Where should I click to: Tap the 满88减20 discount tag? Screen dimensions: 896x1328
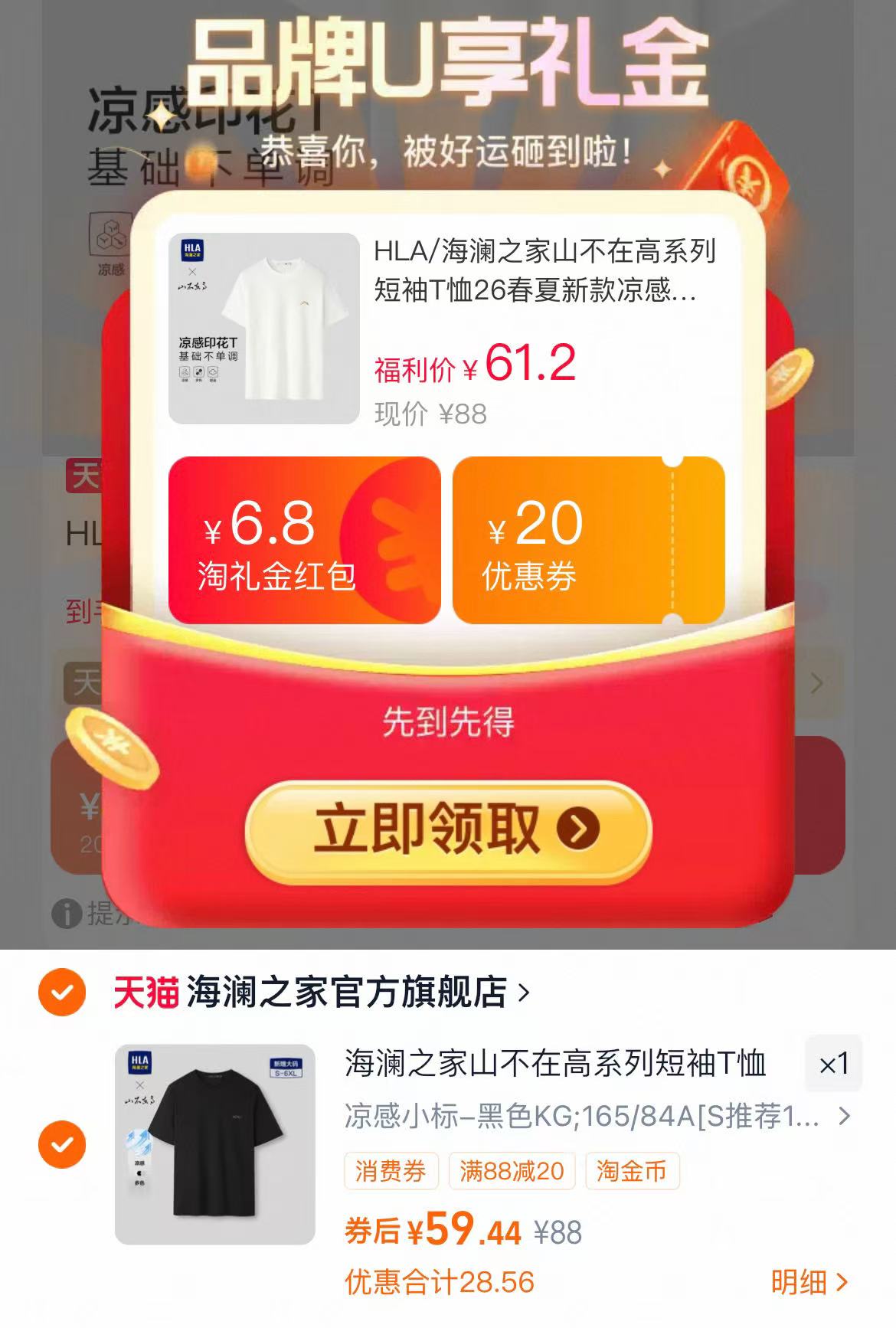pyautogui.click(x=512, y=1171)
